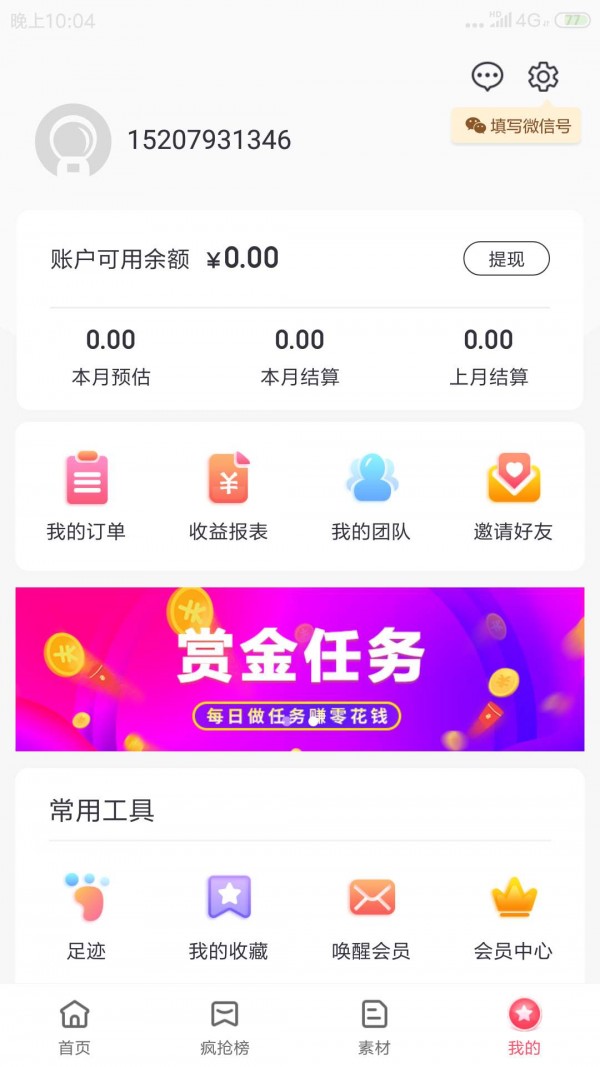Image resolution: width=600 pixels, height=1067 pixels.
Task: Tap the 填写微信号 tag
Action: tap(517, 126)
